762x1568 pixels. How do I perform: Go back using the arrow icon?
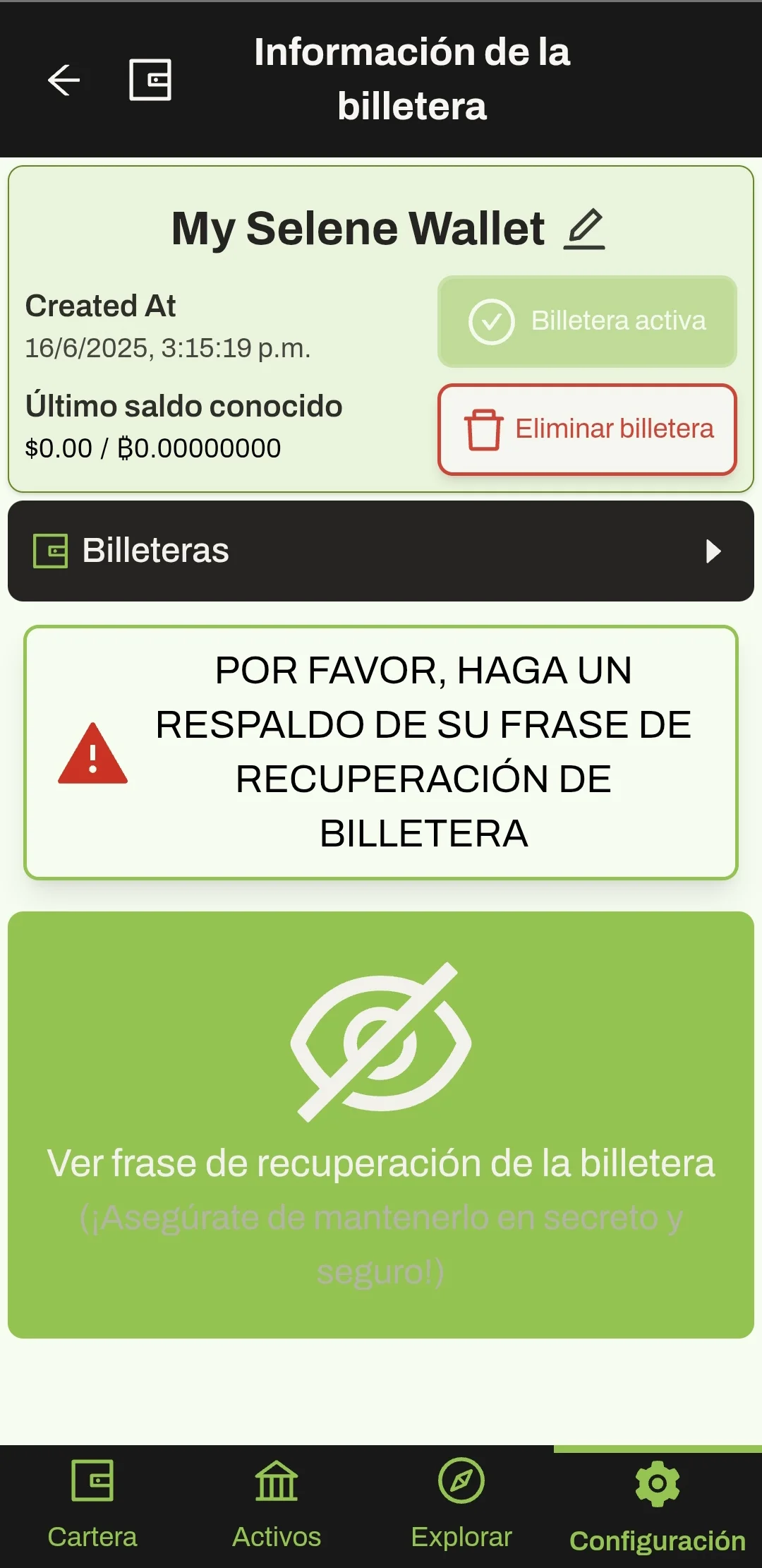point(64,80)
